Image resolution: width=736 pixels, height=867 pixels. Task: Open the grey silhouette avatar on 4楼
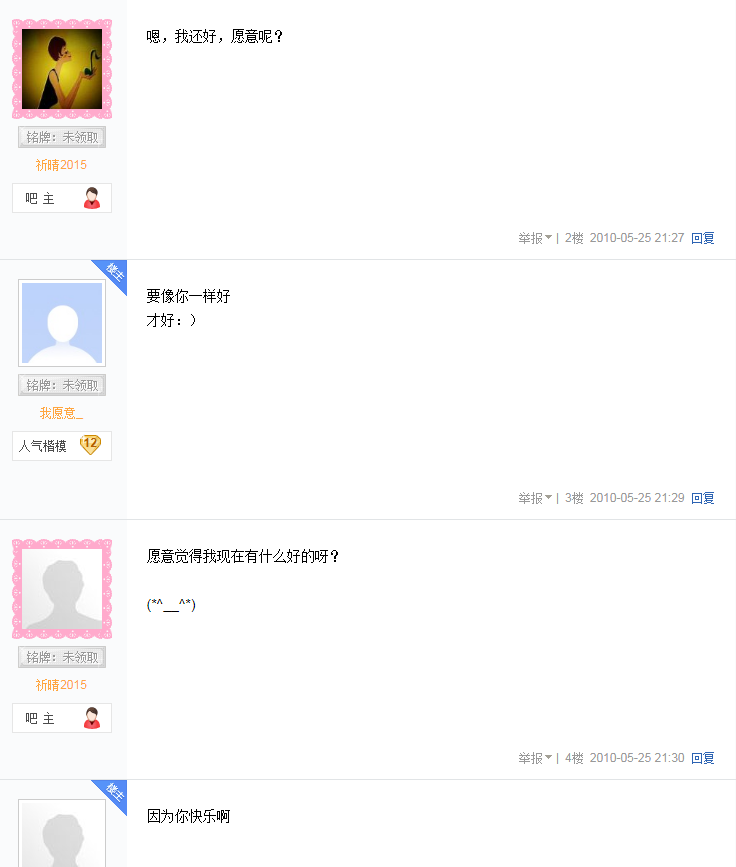point(62,589)
